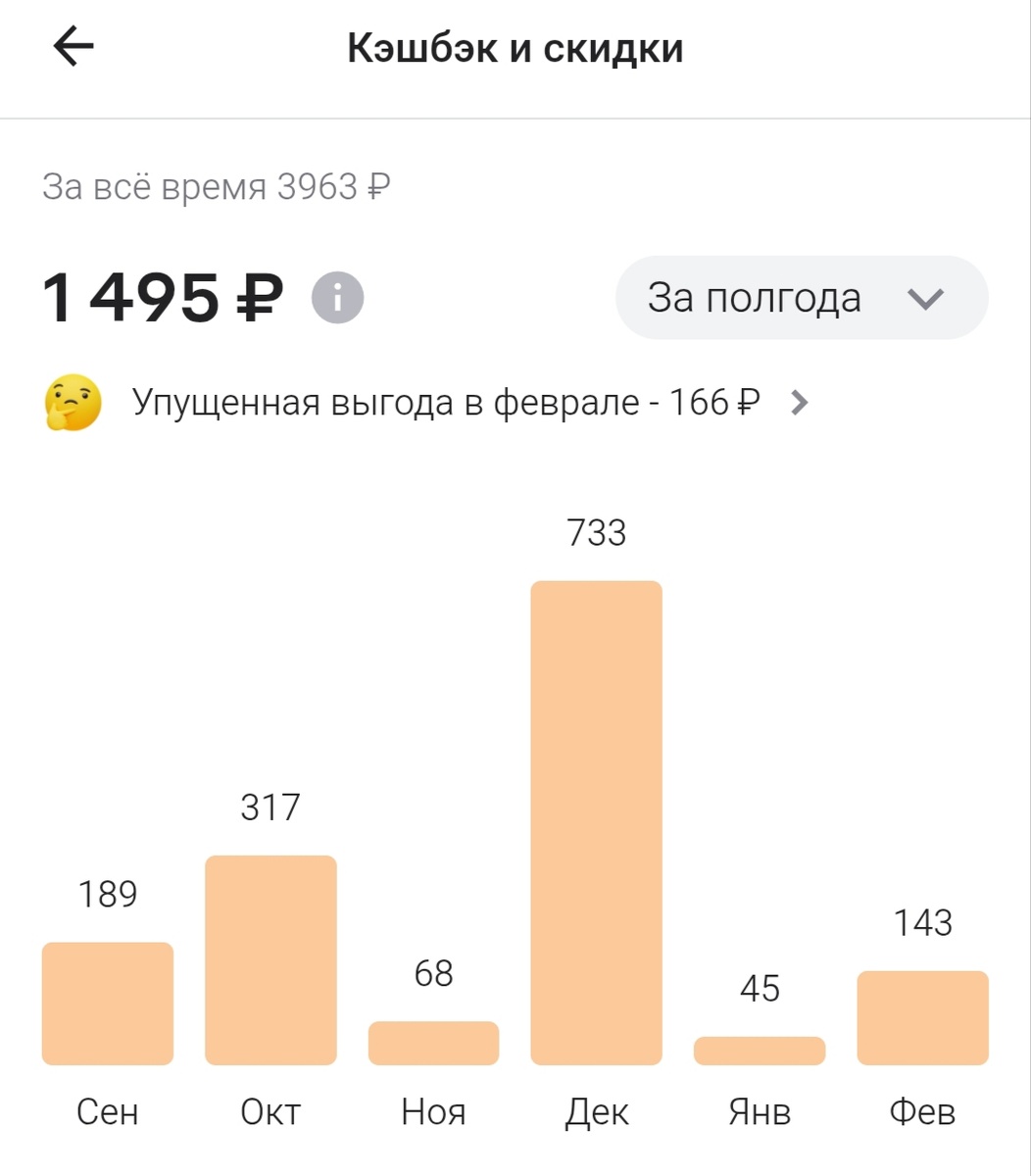Tap the 'За всё время 3963 ₽' text
The width and height of the screenshot is (1031, 1176).
pyautogui.click(x=217, y=186)
